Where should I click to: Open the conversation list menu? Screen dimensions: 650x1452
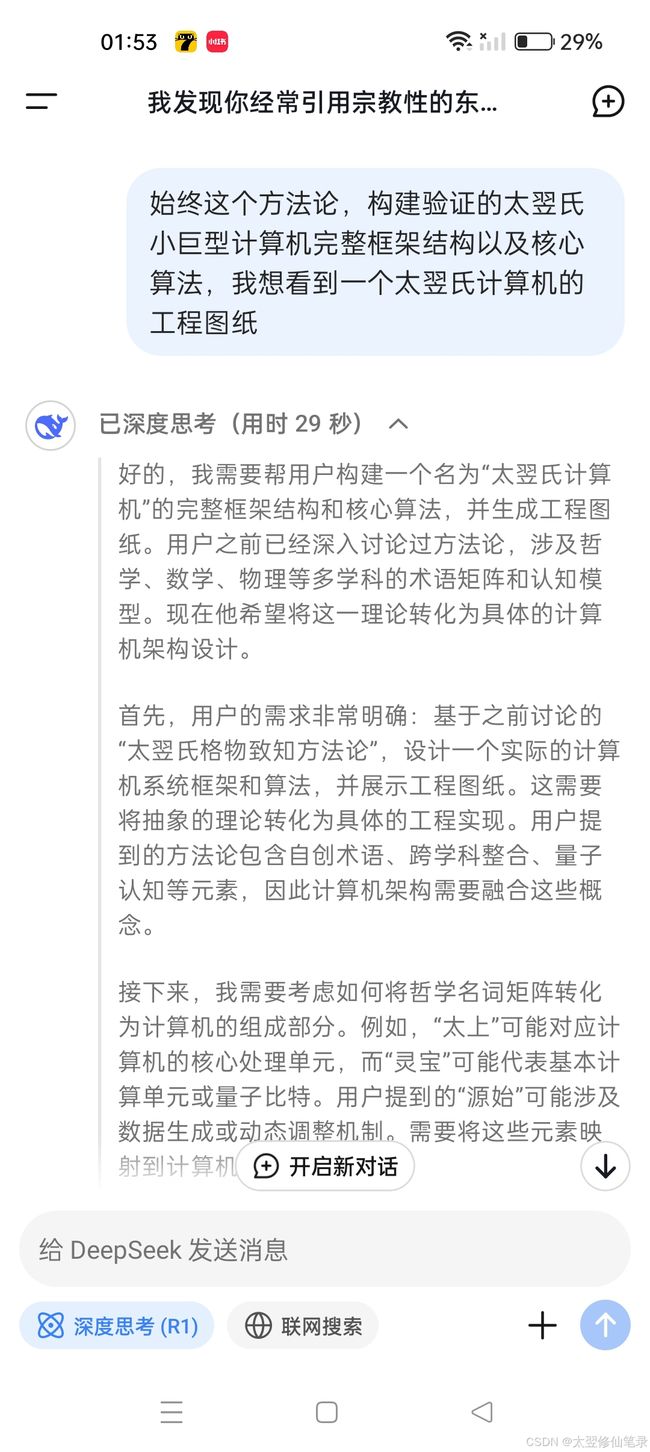(41, 101)
